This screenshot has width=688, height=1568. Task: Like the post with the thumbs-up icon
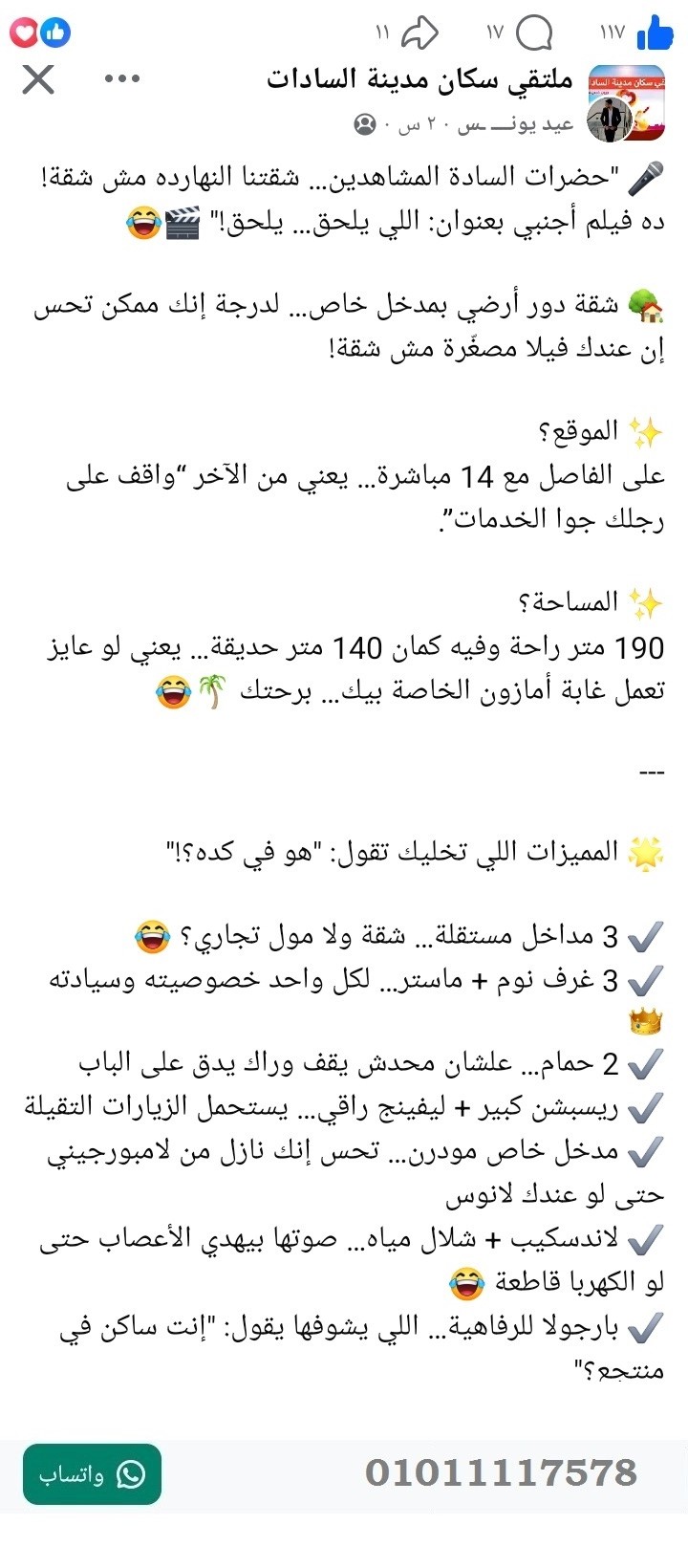pyautogui.click(x=653, y=31)
